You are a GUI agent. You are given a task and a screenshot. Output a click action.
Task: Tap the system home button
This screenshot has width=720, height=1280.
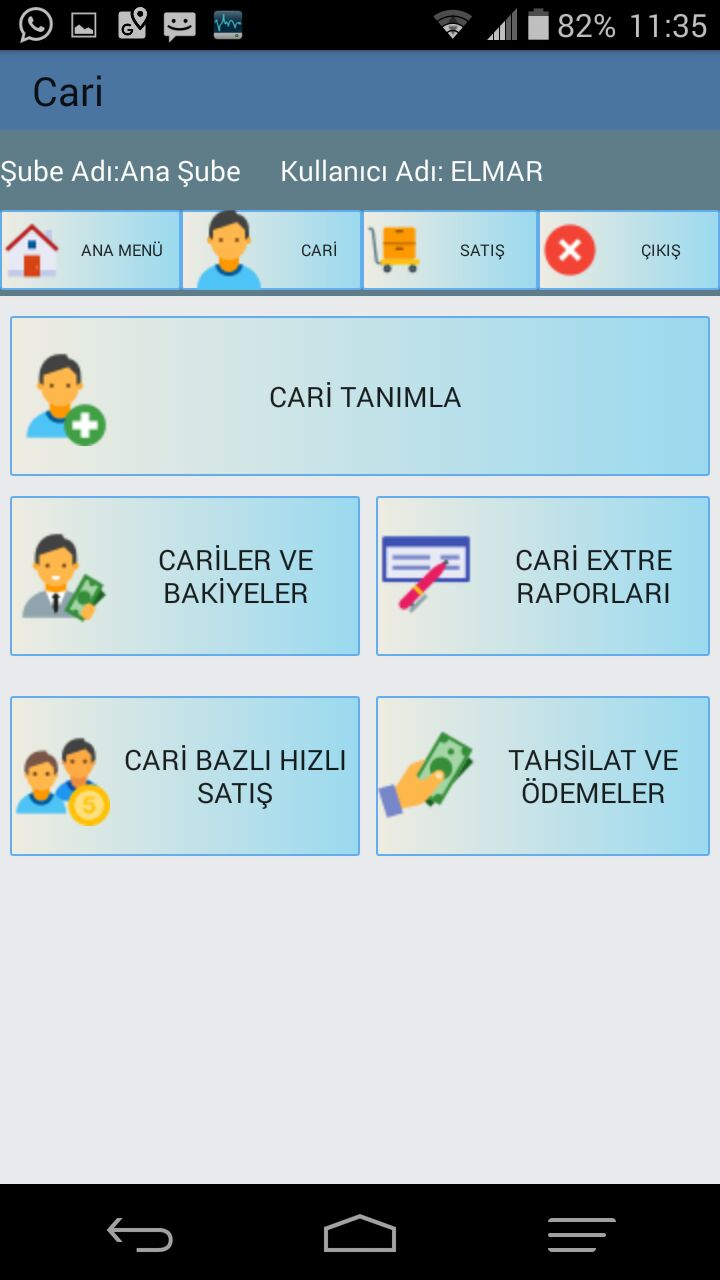[x=360, y=1233]
